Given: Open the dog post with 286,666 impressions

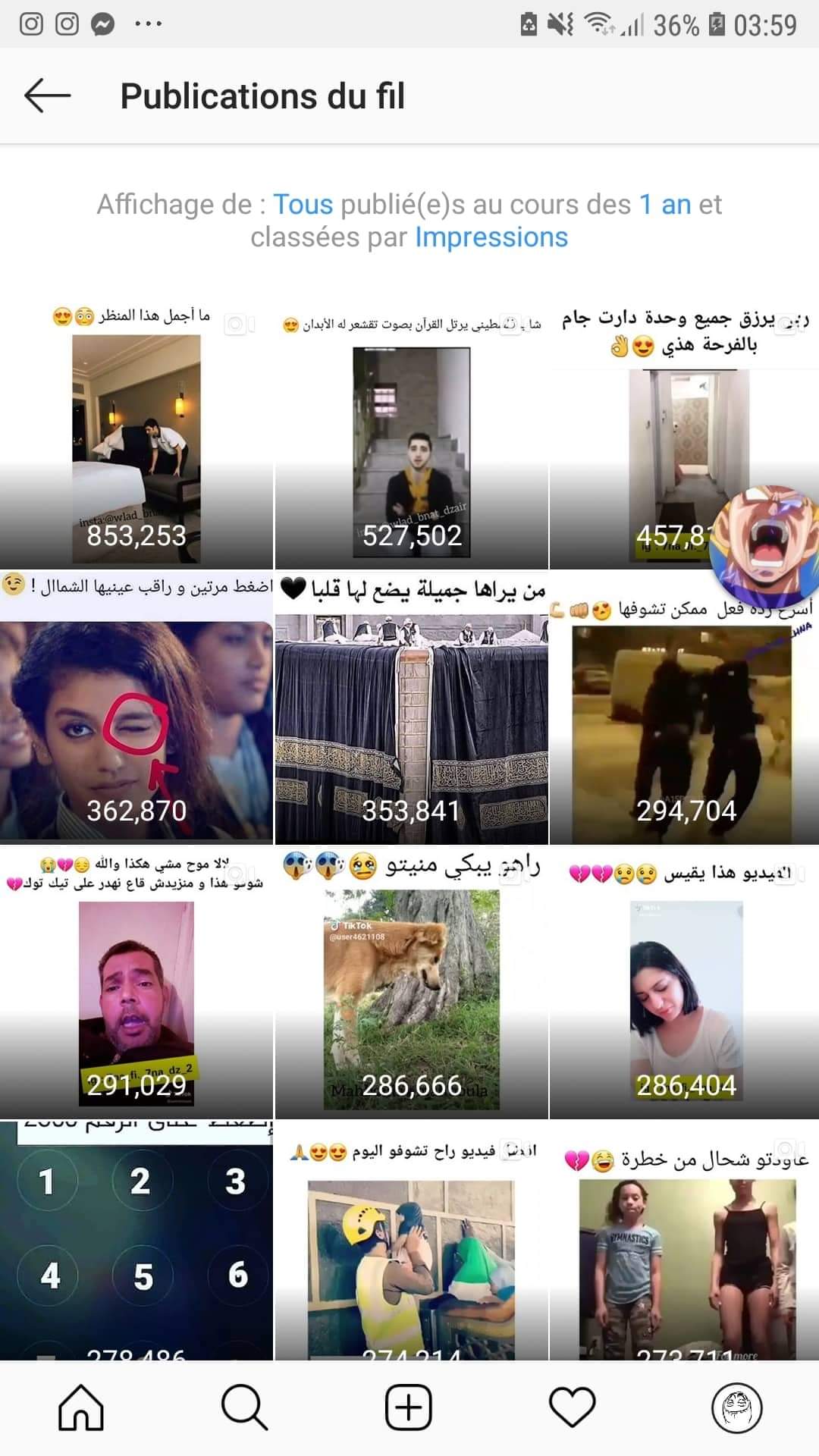Looking at the screenshot, I should [x=411, y=983].
